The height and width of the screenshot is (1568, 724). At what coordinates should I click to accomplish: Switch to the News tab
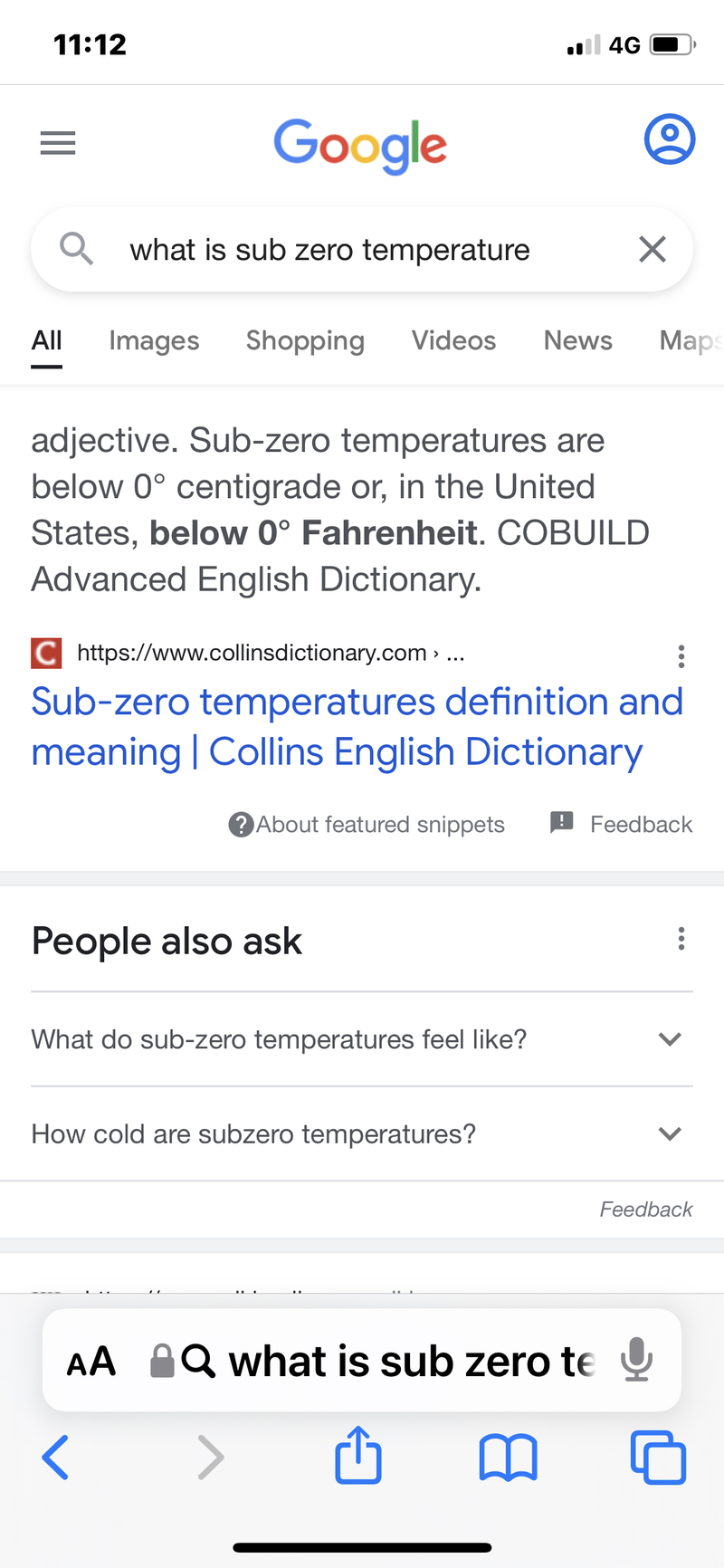tap(577, 340)
